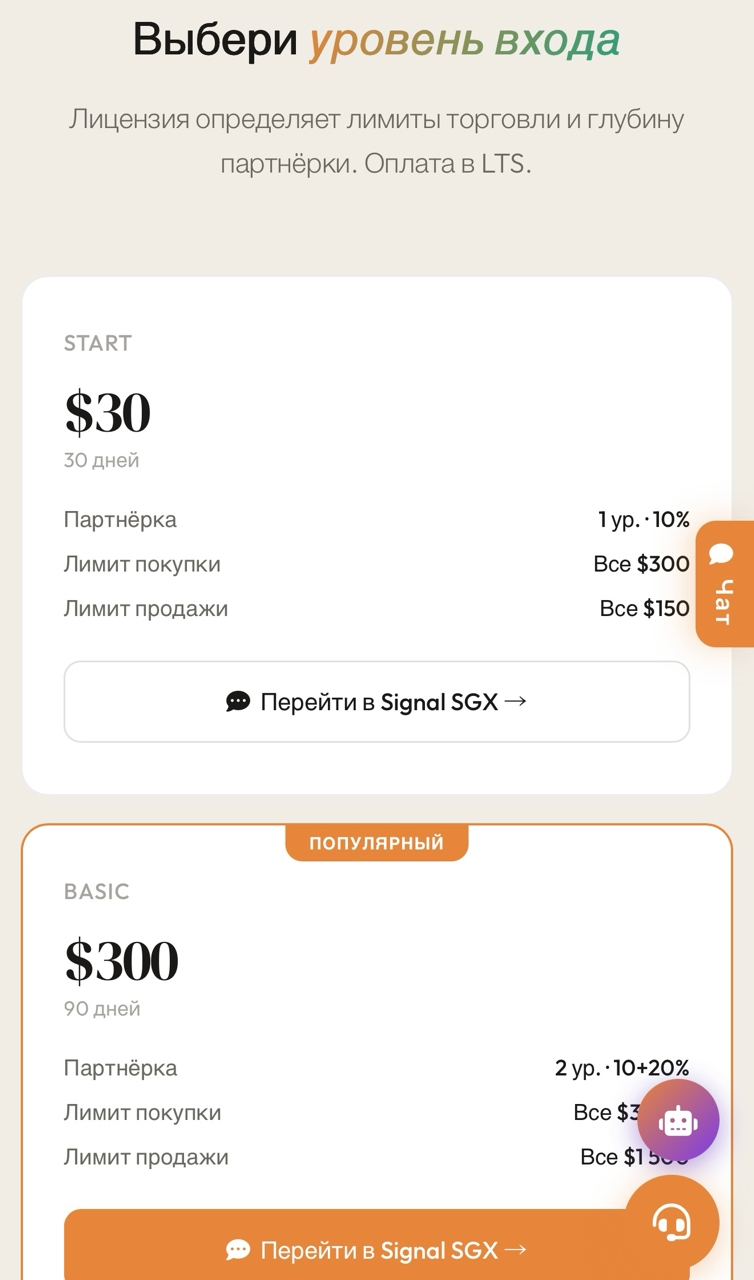Open the orange Чат side tab
This screenshot has width=754, height=1280.
tap(724, 584)
